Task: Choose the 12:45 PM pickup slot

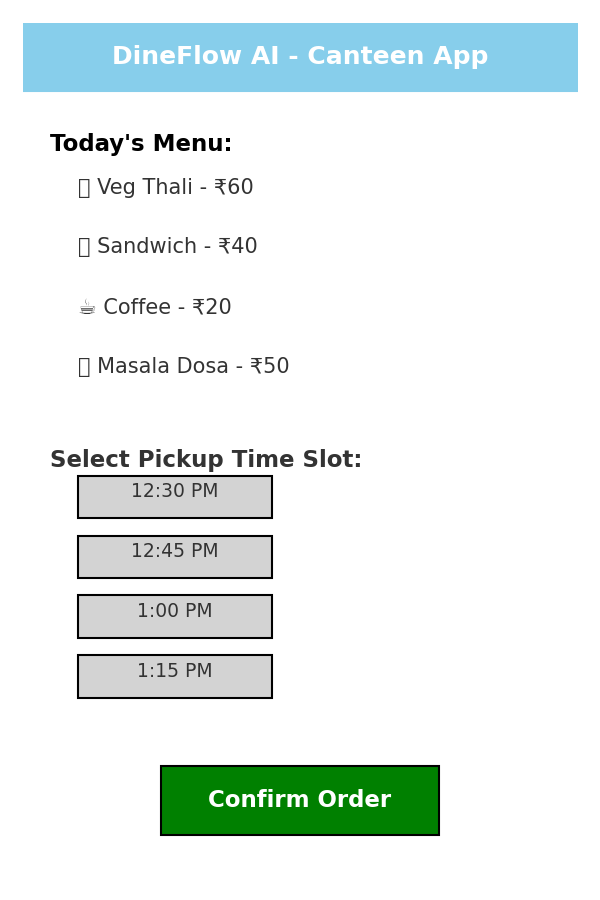Action: tap(175, 557)
